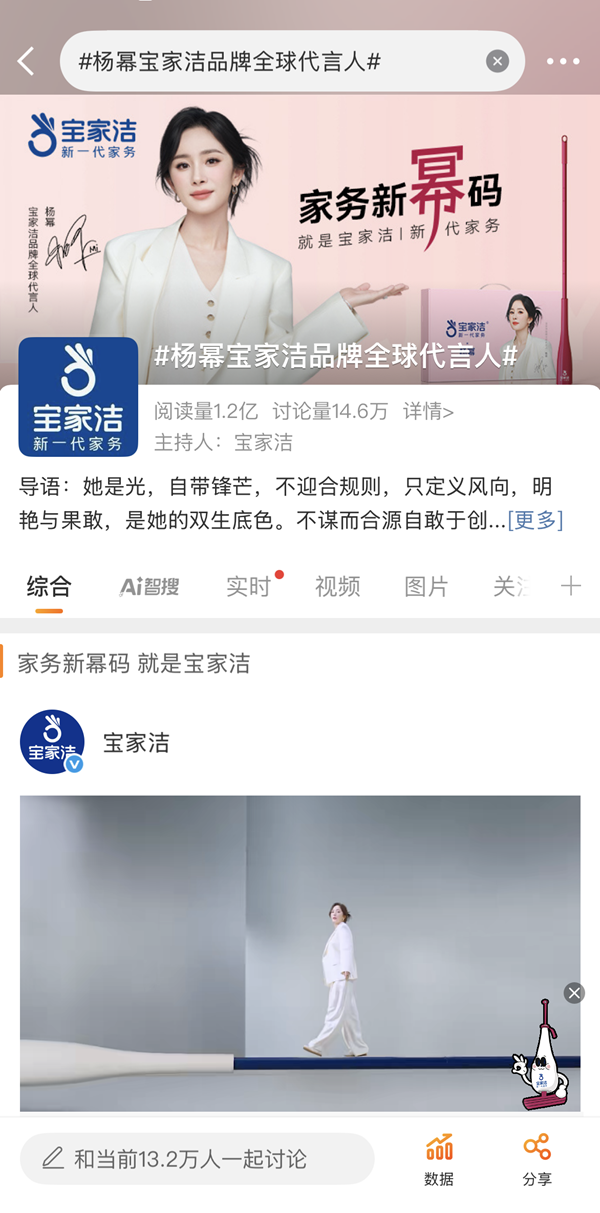Add a tab with the plus icon
Image resolution: width=600 pixels, height=1213 pixels.
pyautogui.click(x=571, y=587)
